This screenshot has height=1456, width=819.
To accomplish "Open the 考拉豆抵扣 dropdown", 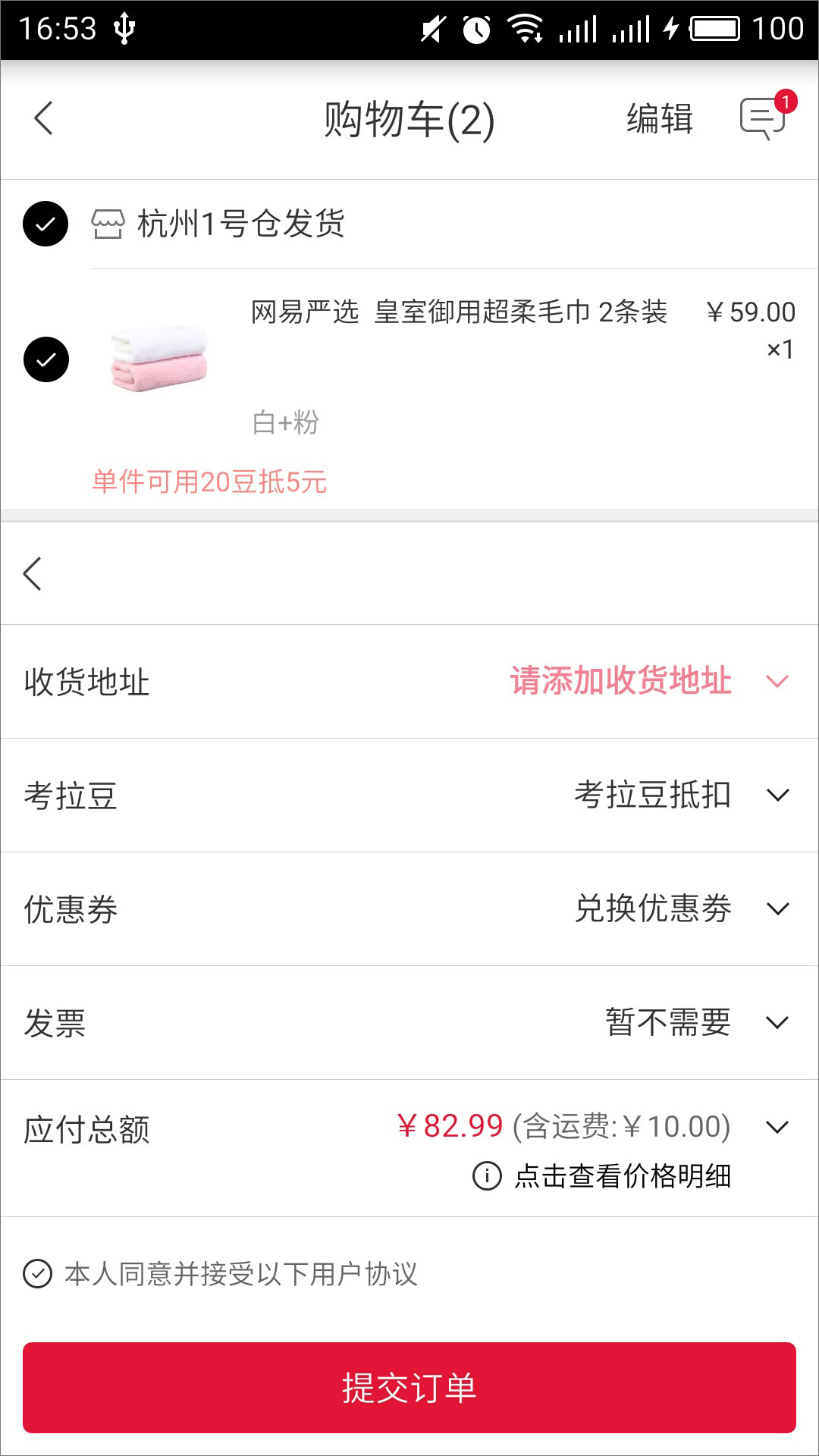I will coord(775,797).
